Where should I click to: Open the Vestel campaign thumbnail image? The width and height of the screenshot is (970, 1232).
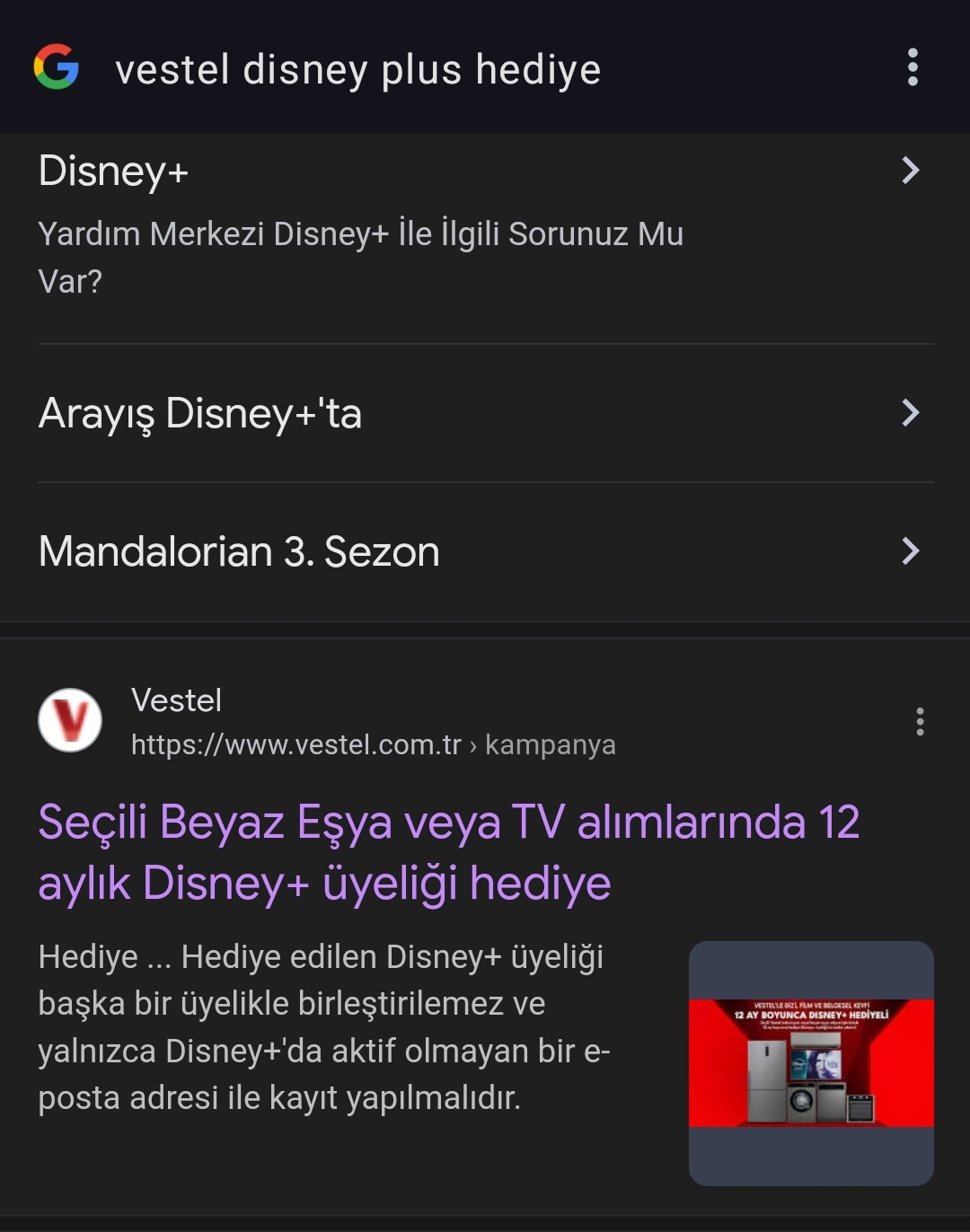(811, 1063)
